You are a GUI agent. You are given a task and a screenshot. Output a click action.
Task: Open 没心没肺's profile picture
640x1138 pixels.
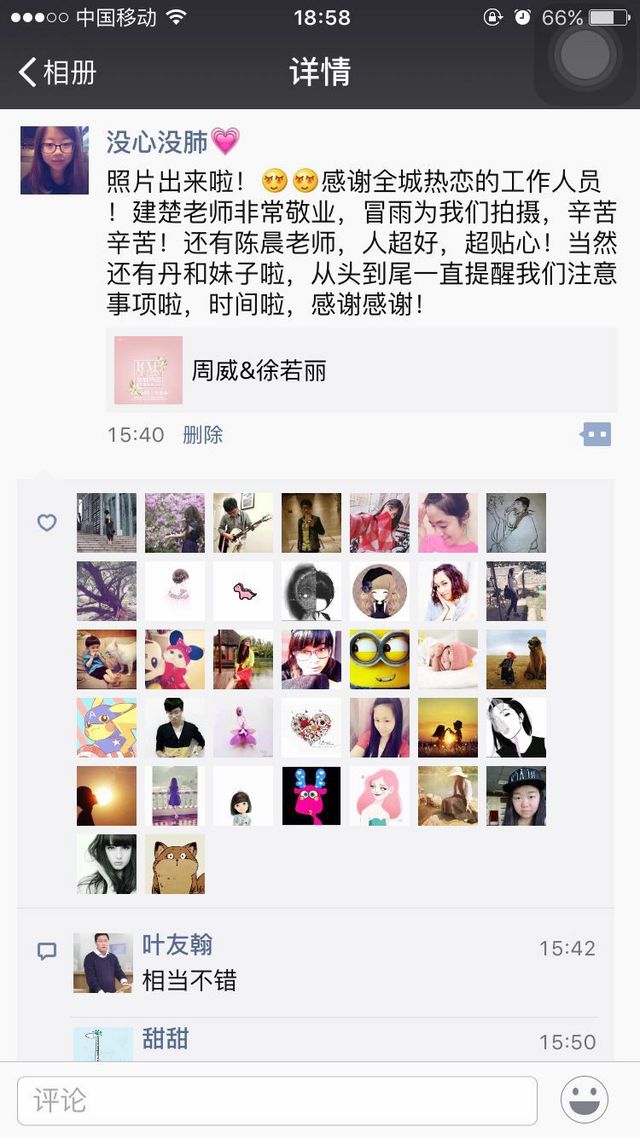[x=54, y=160]
